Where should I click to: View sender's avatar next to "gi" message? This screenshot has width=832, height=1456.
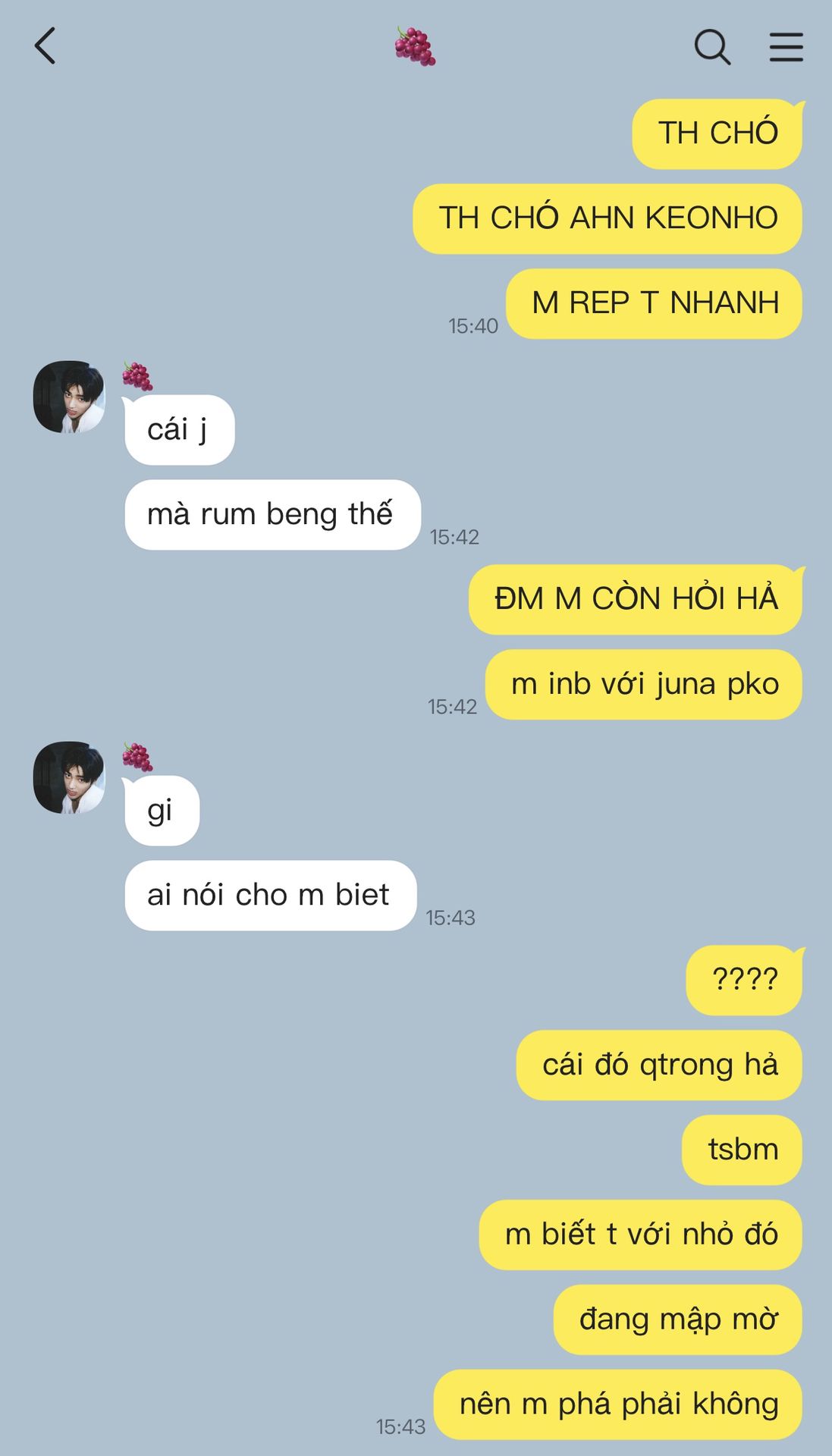(69, 777)
